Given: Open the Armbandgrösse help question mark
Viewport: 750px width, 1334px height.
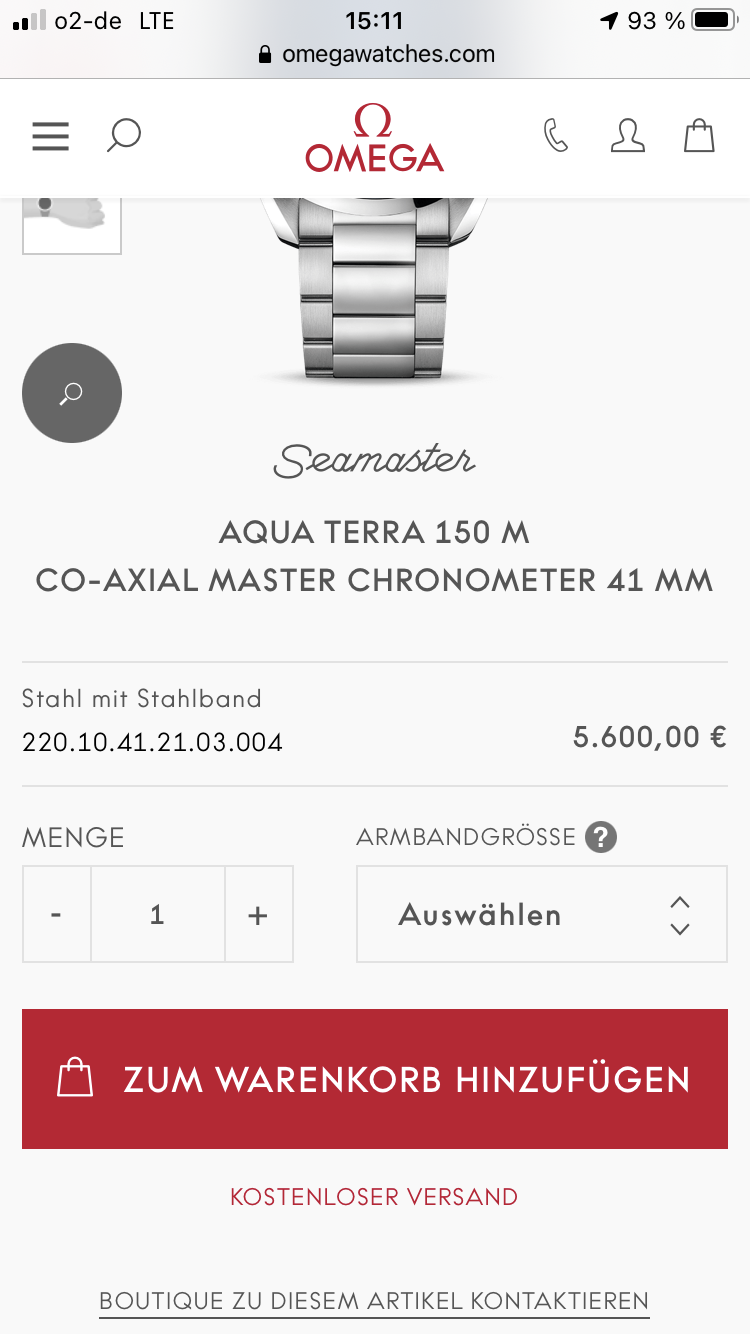Looking at the screenshot, I should pos(601,837).
